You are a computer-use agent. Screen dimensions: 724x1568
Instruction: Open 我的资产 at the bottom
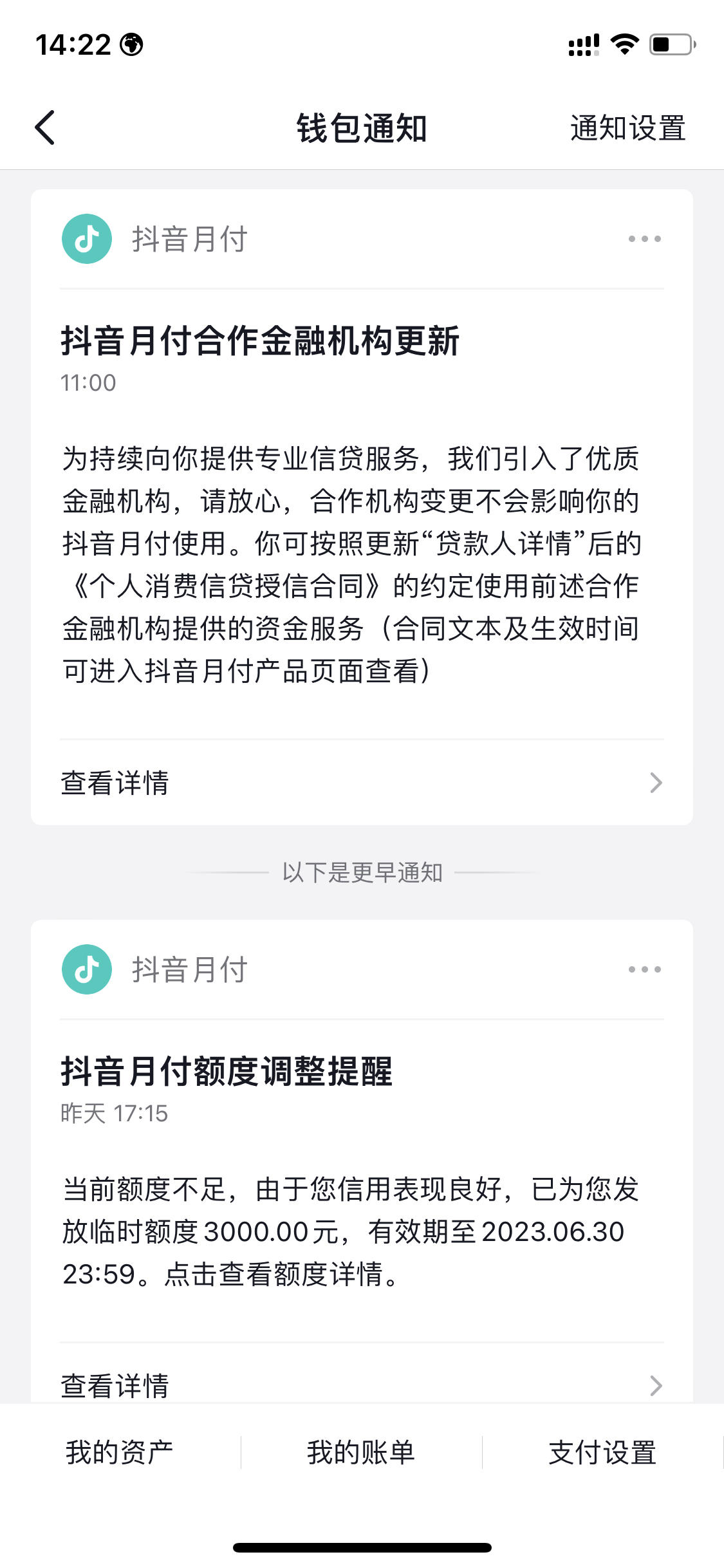click(120, 1453)
